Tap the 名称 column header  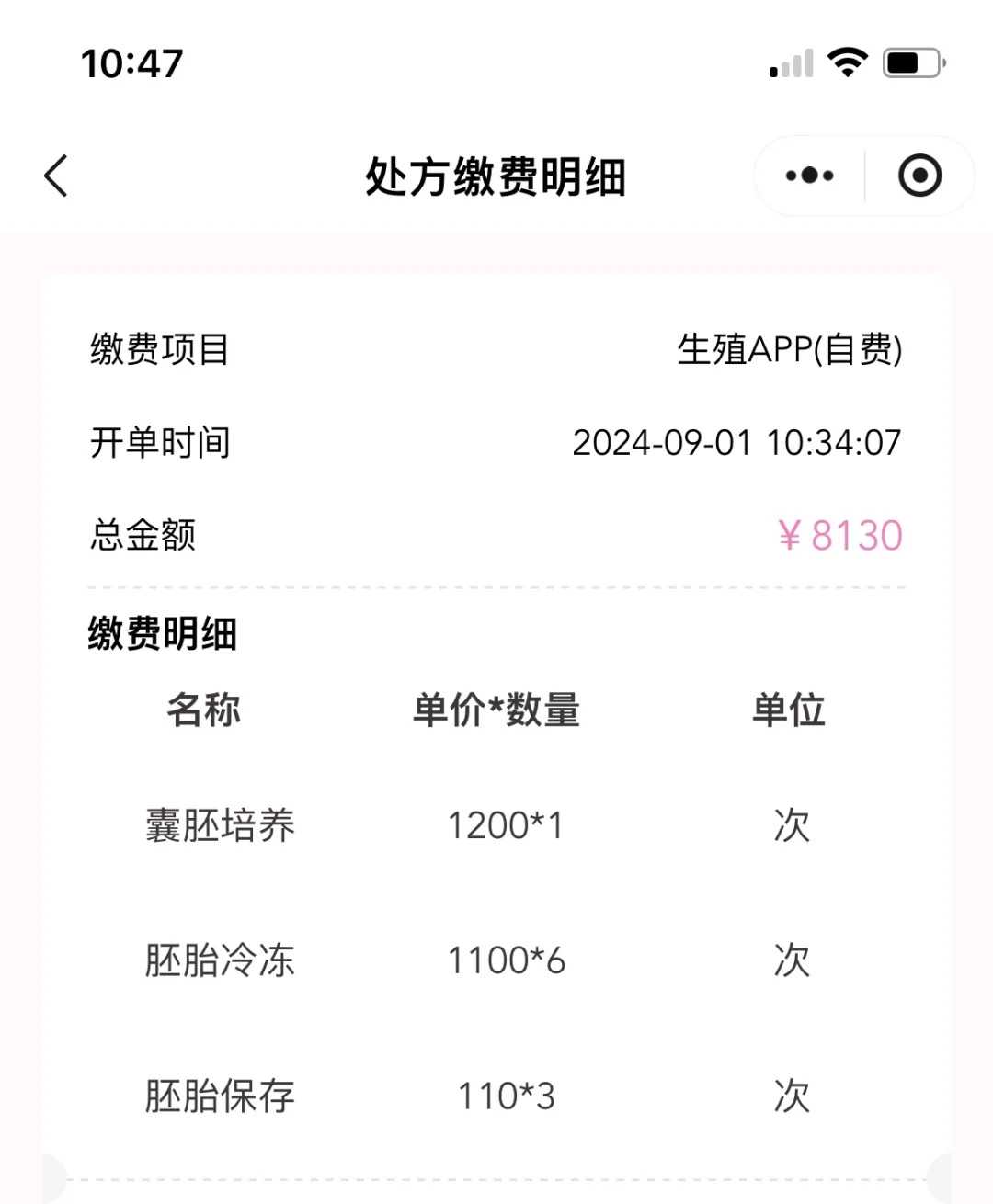(x=204, y=710)
